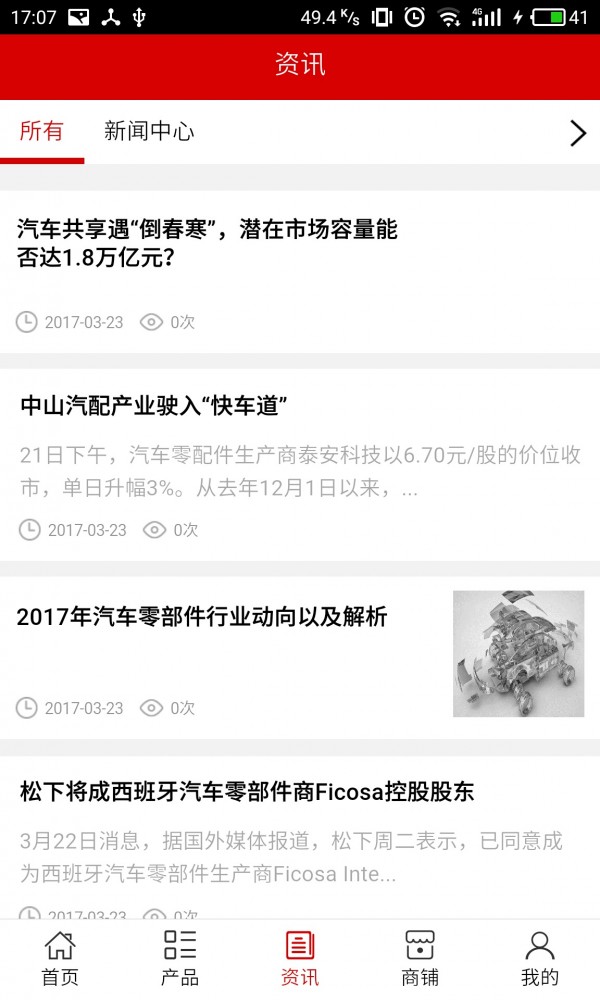The height and width of the screenshot is (1000, 600).
Task: Open the 产品 tab
Action: point(180,958)
